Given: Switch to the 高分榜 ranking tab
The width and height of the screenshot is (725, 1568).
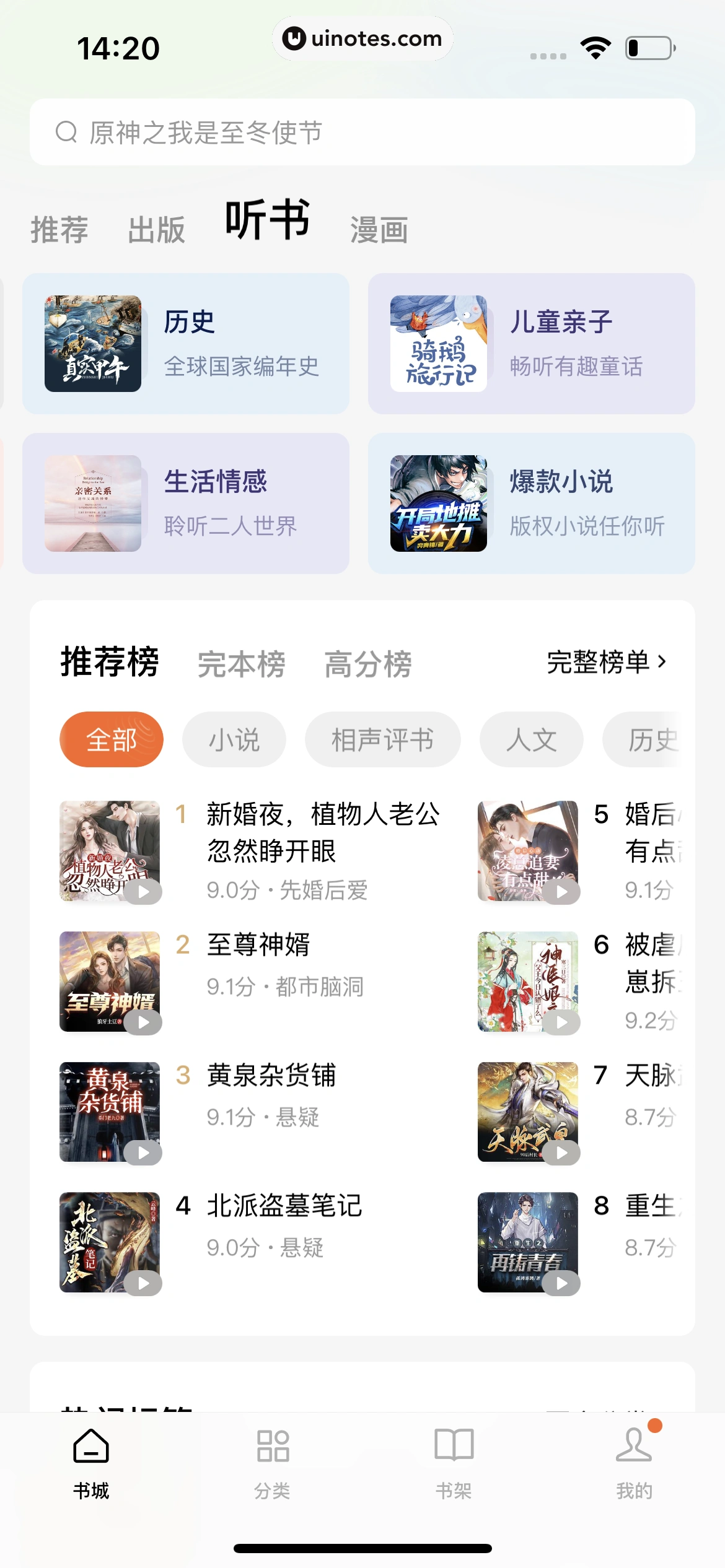Looking at the screenshot, I should pos(367,664).
